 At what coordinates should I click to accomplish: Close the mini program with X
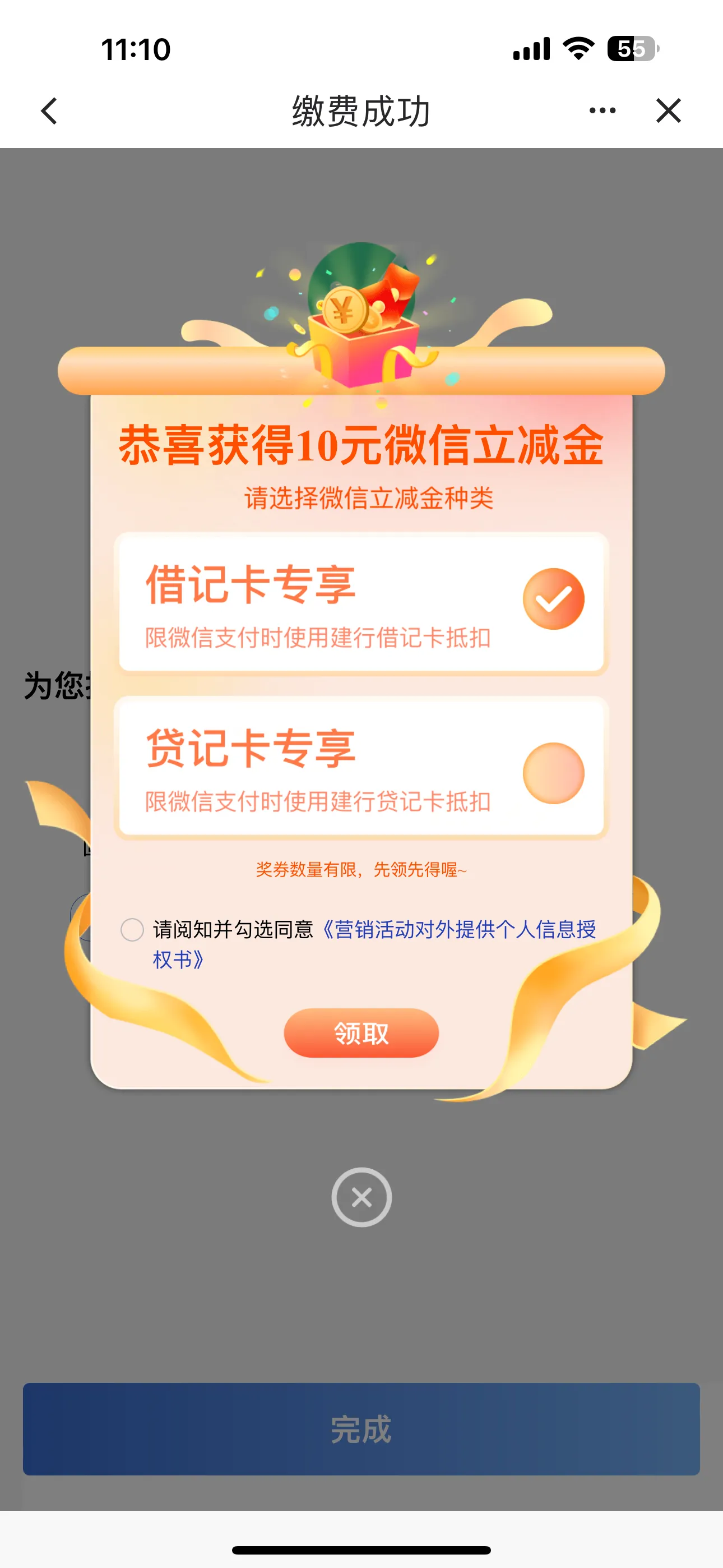pyautogui.click(x=668, y=111)
